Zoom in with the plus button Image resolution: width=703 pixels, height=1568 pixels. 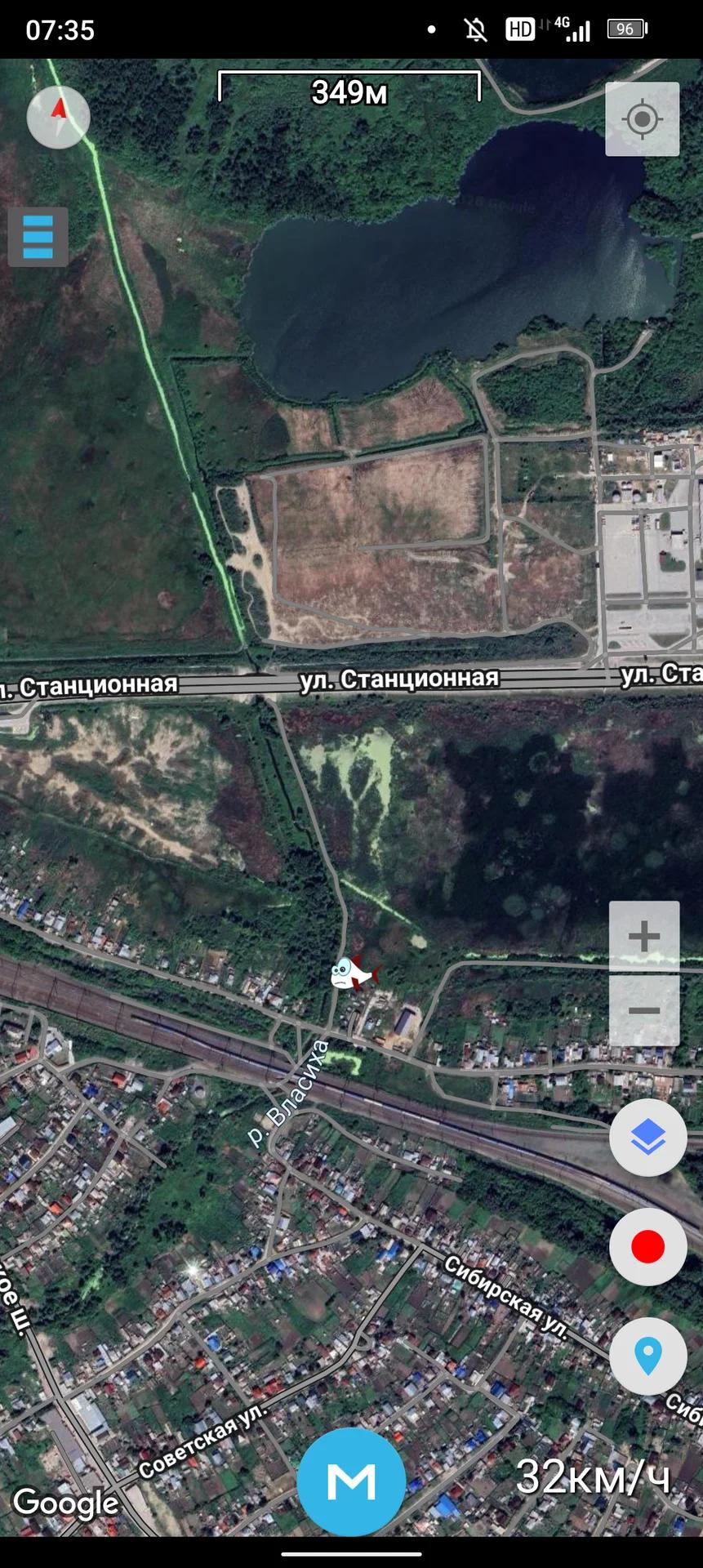pos(644,937)
